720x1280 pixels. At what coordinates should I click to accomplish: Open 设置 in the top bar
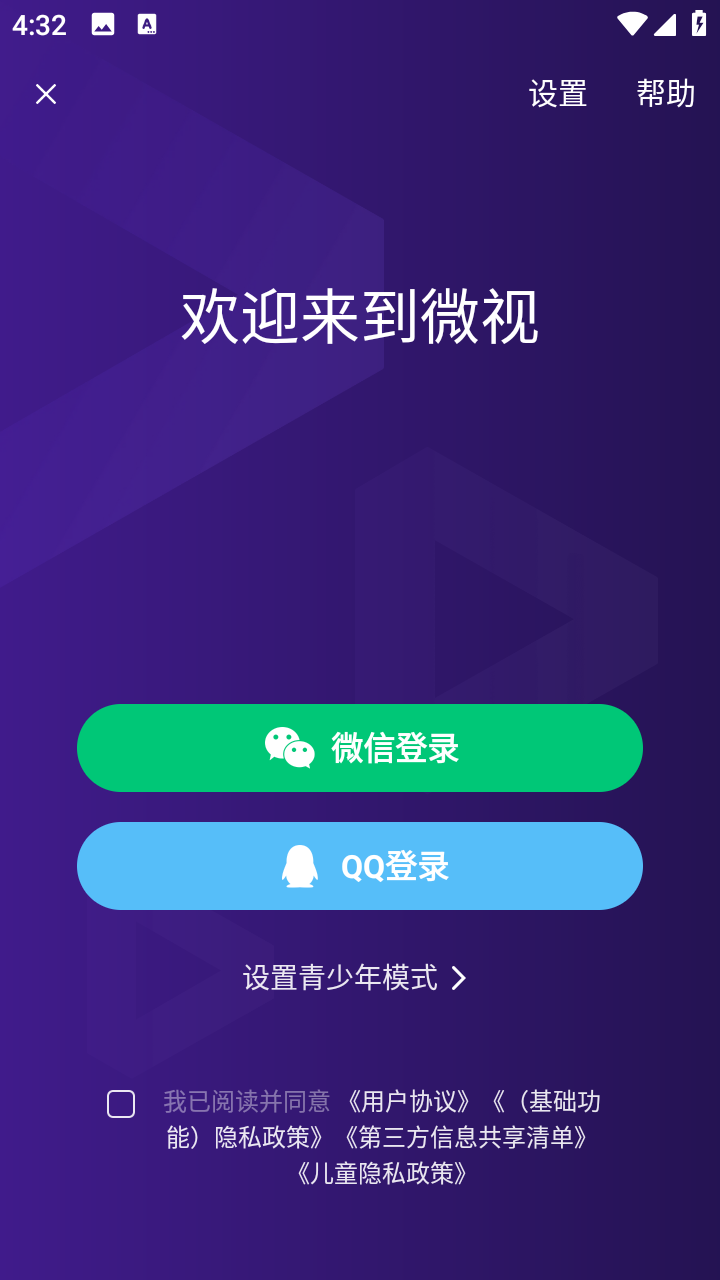pos(558,94)
